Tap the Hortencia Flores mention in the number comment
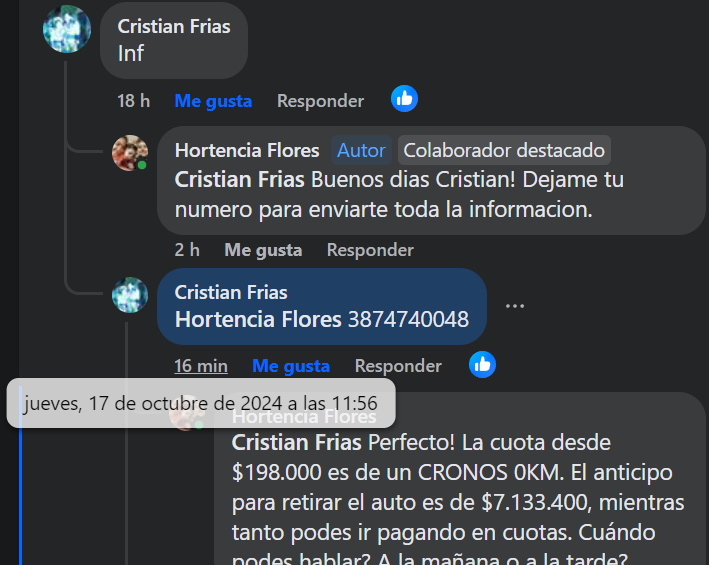 (258, 320)
